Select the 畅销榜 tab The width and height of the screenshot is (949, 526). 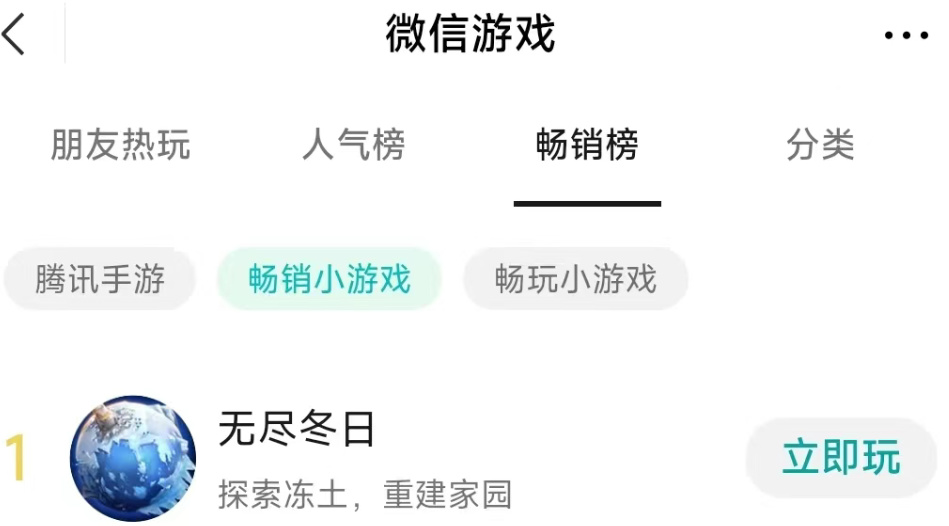(x=587, y=146)
